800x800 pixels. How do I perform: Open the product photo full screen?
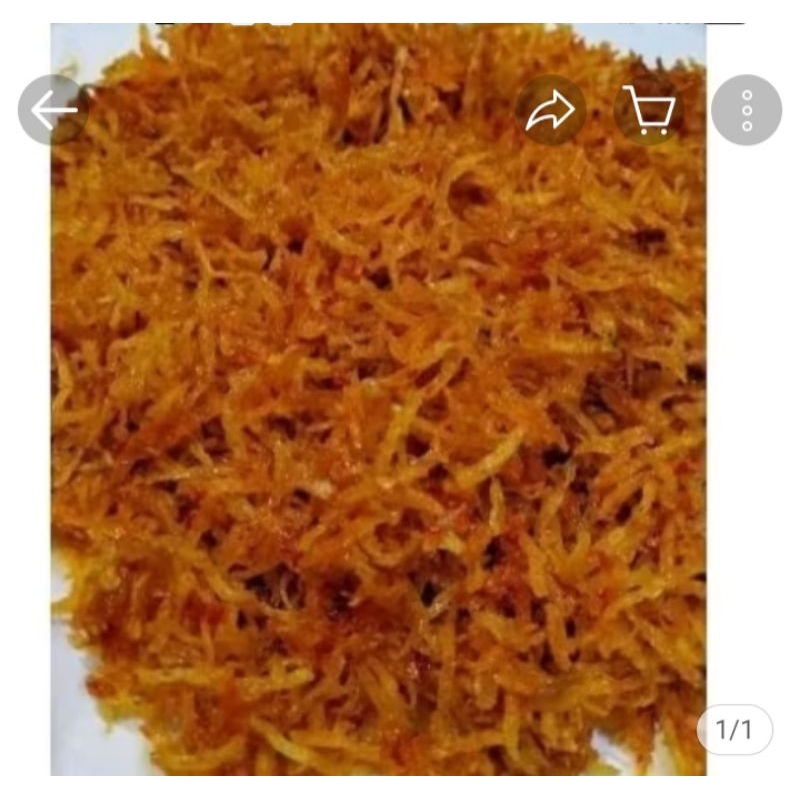pyautogui.click(x=380, y=420)
